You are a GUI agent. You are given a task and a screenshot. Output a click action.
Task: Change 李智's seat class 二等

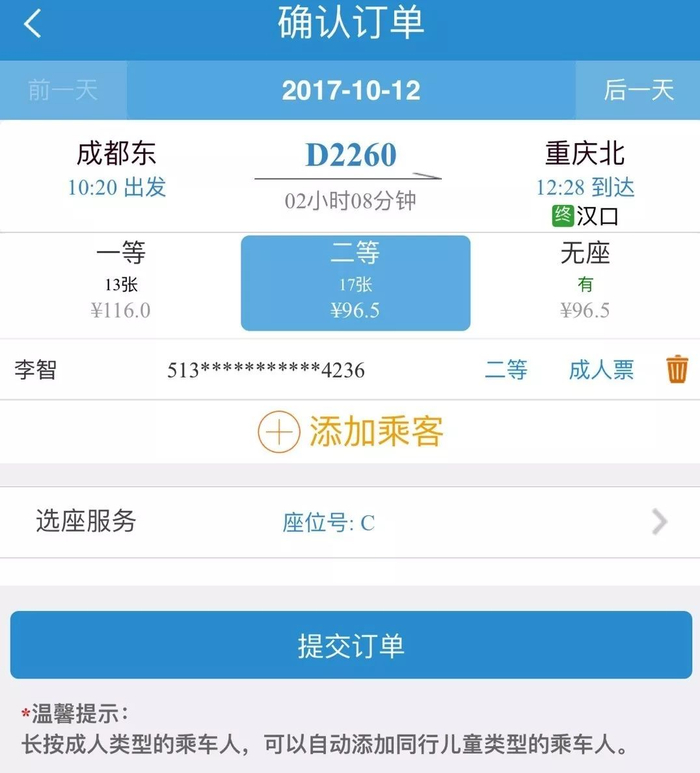click(506, 370)
